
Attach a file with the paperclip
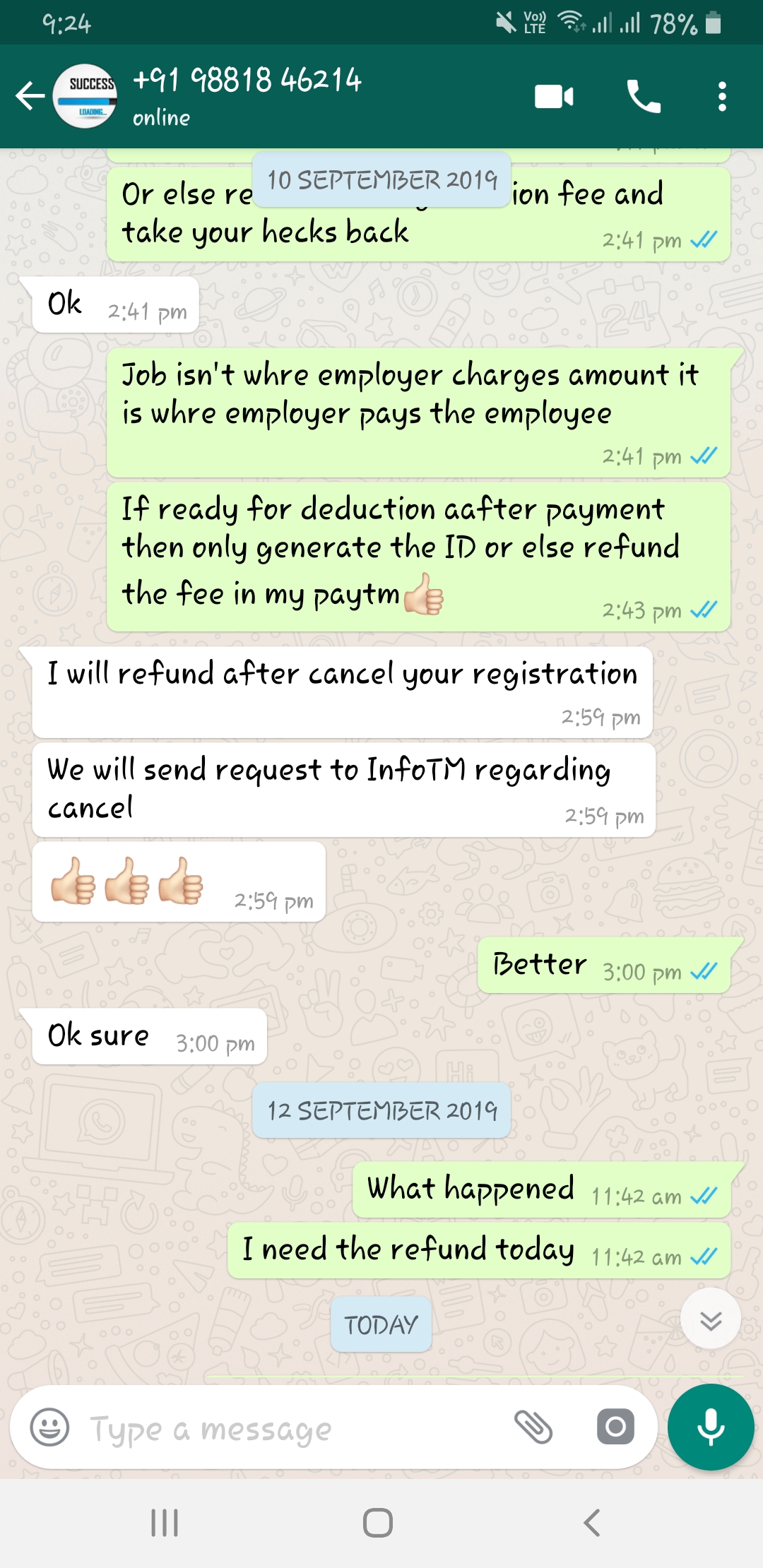[533, 1427]
